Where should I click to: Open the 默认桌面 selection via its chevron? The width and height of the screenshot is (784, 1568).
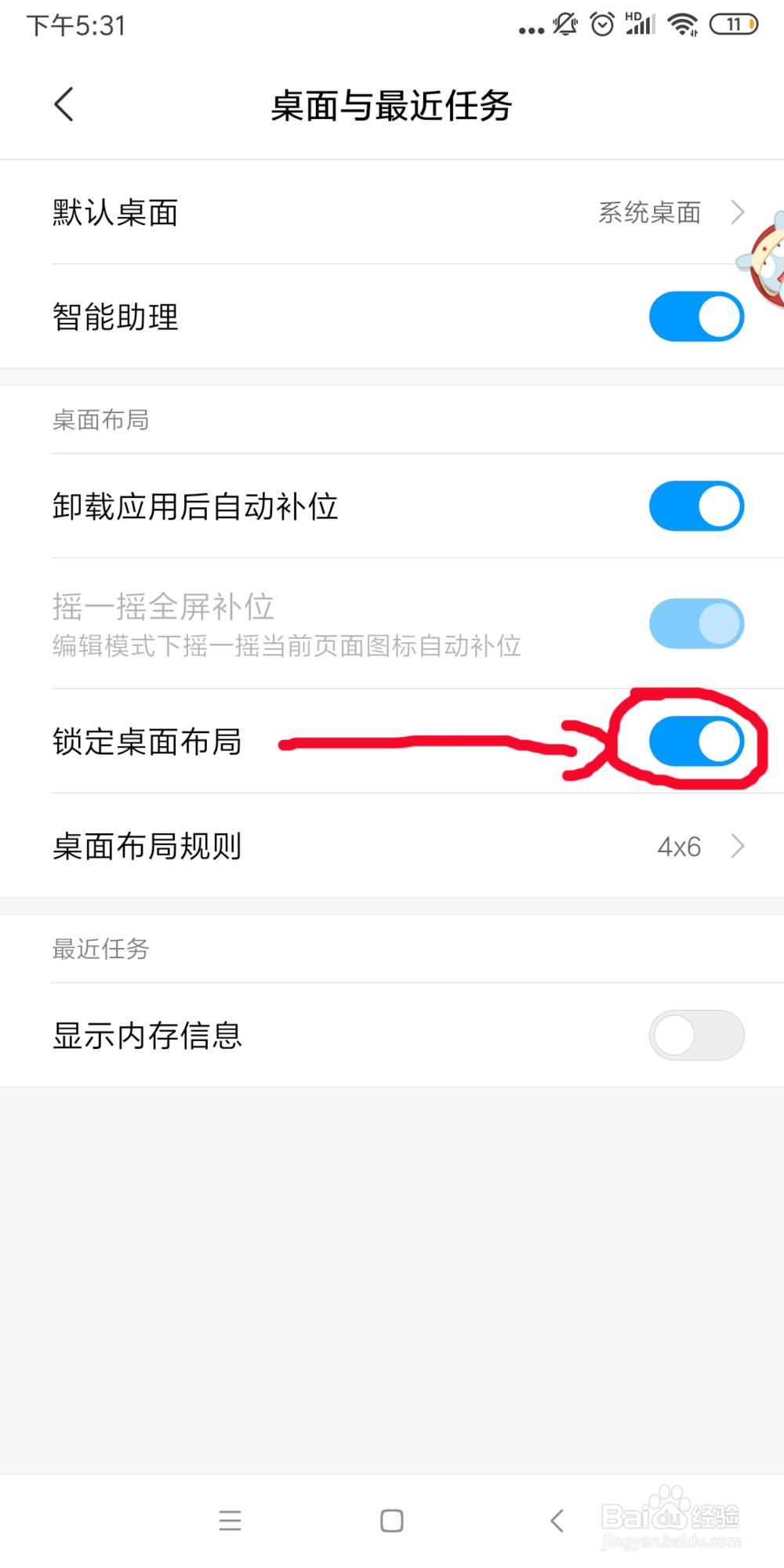736,212
